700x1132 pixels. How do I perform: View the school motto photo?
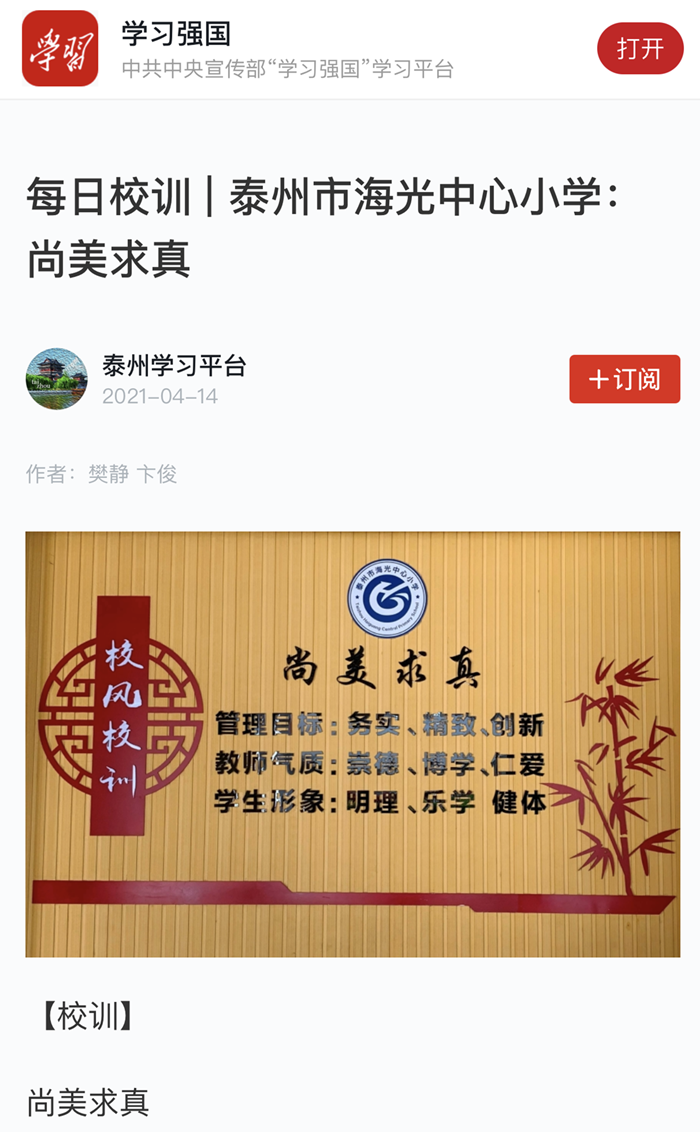pos(352,744)
